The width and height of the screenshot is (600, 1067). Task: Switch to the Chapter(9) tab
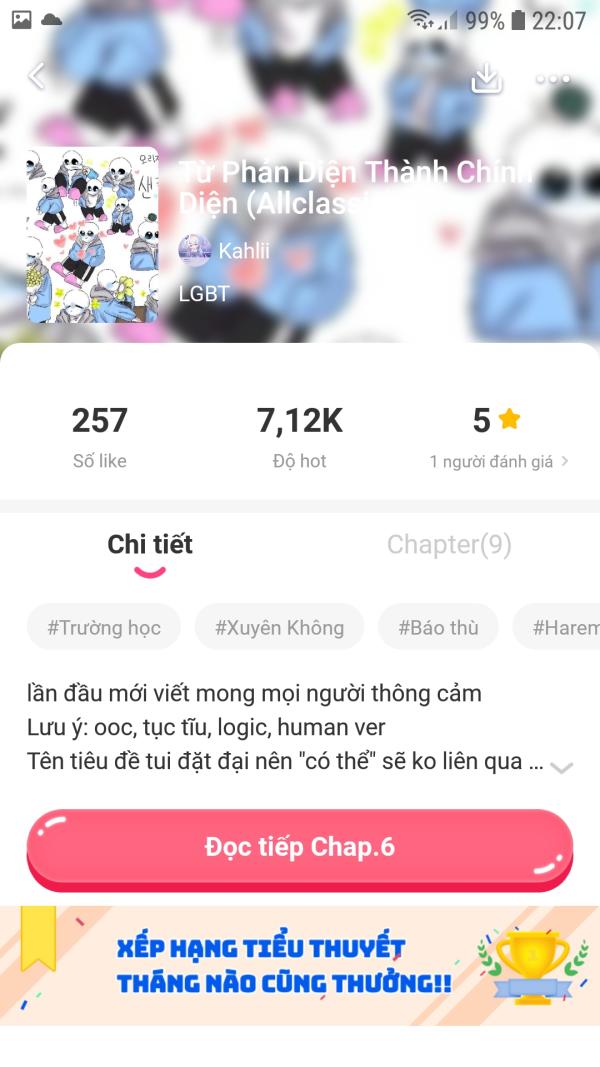point(449,544)
